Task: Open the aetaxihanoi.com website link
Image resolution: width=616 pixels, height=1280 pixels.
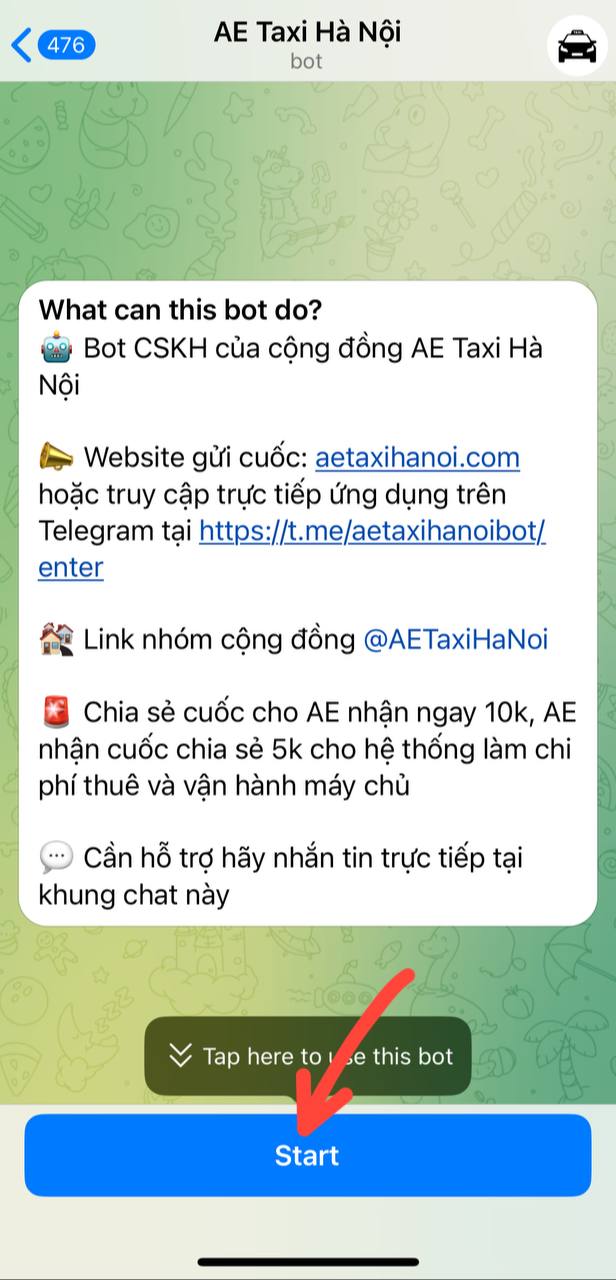Action: (417, 458)
